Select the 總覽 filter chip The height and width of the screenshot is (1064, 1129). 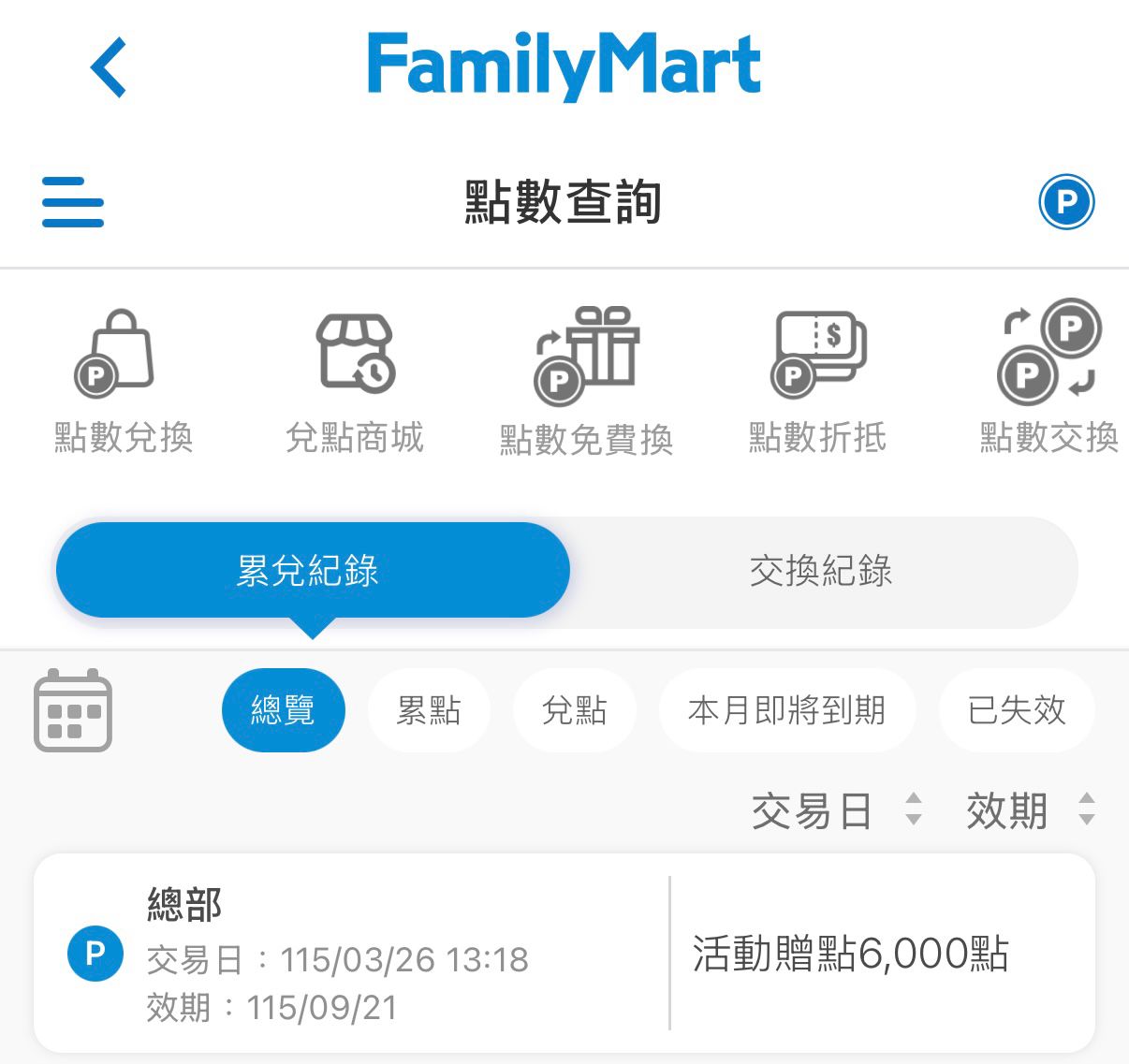[x=283, y=710]
